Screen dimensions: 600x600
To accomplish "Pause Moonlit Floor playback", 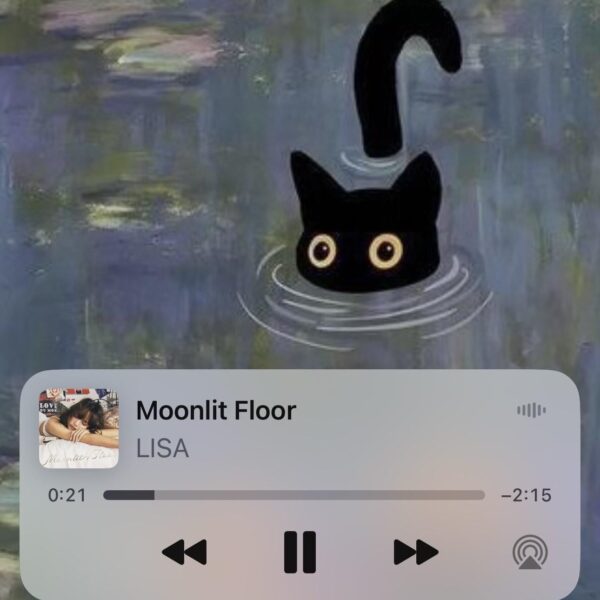I will (x=299, y=551).
